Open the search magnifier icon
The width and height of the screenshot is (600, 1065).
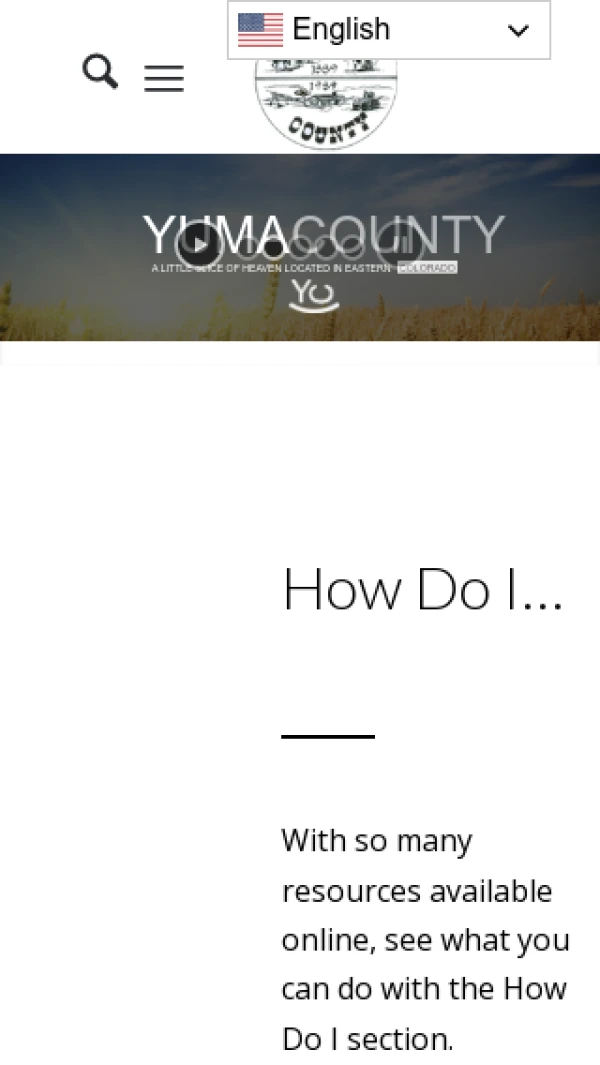point(100,72)
